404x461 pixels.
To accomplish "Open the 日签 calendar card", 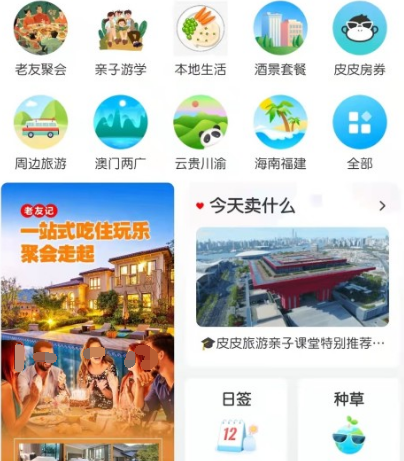I will (x=236, y=420).
